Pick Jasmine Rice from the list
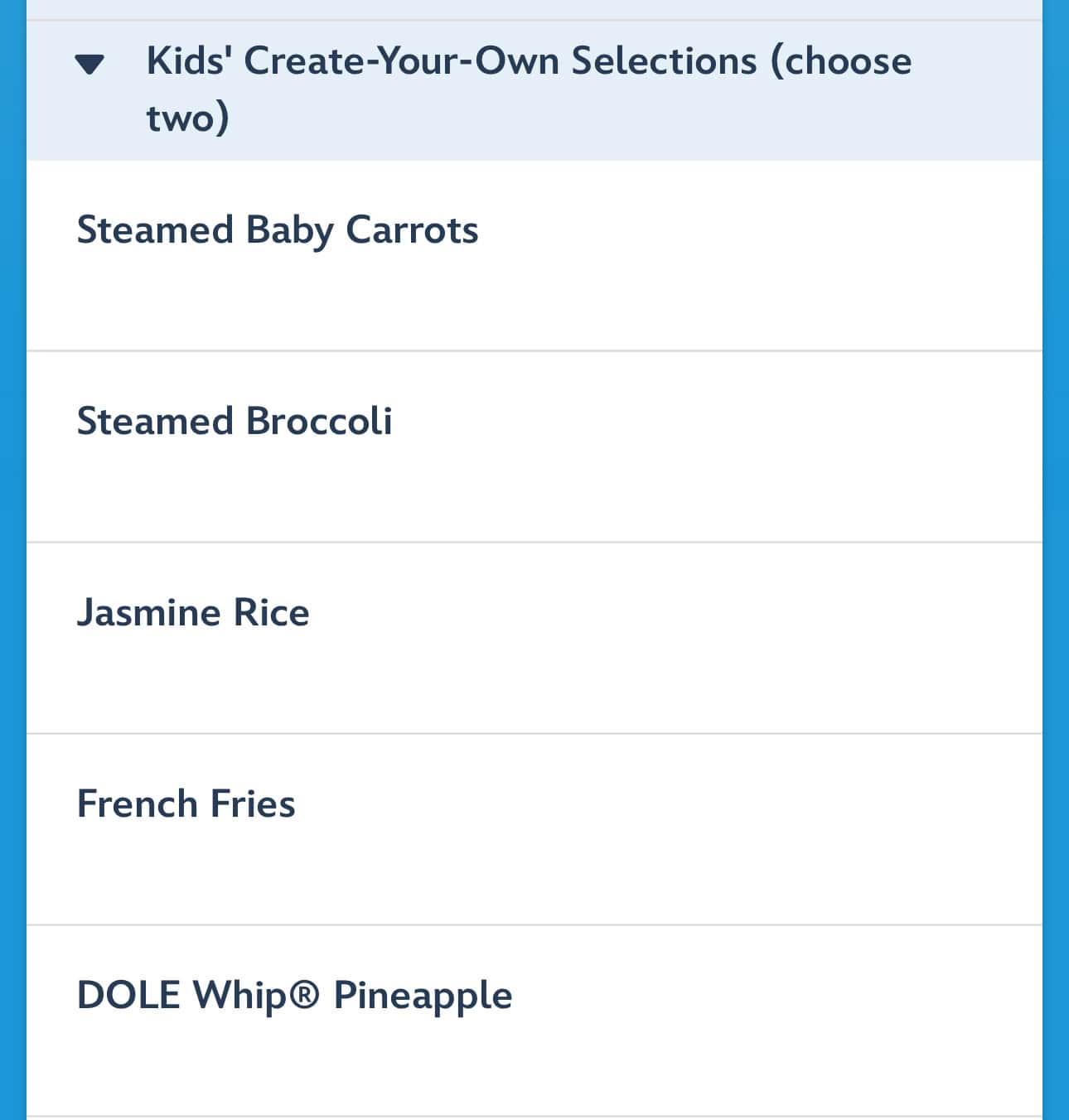 (x=193, y=613)
